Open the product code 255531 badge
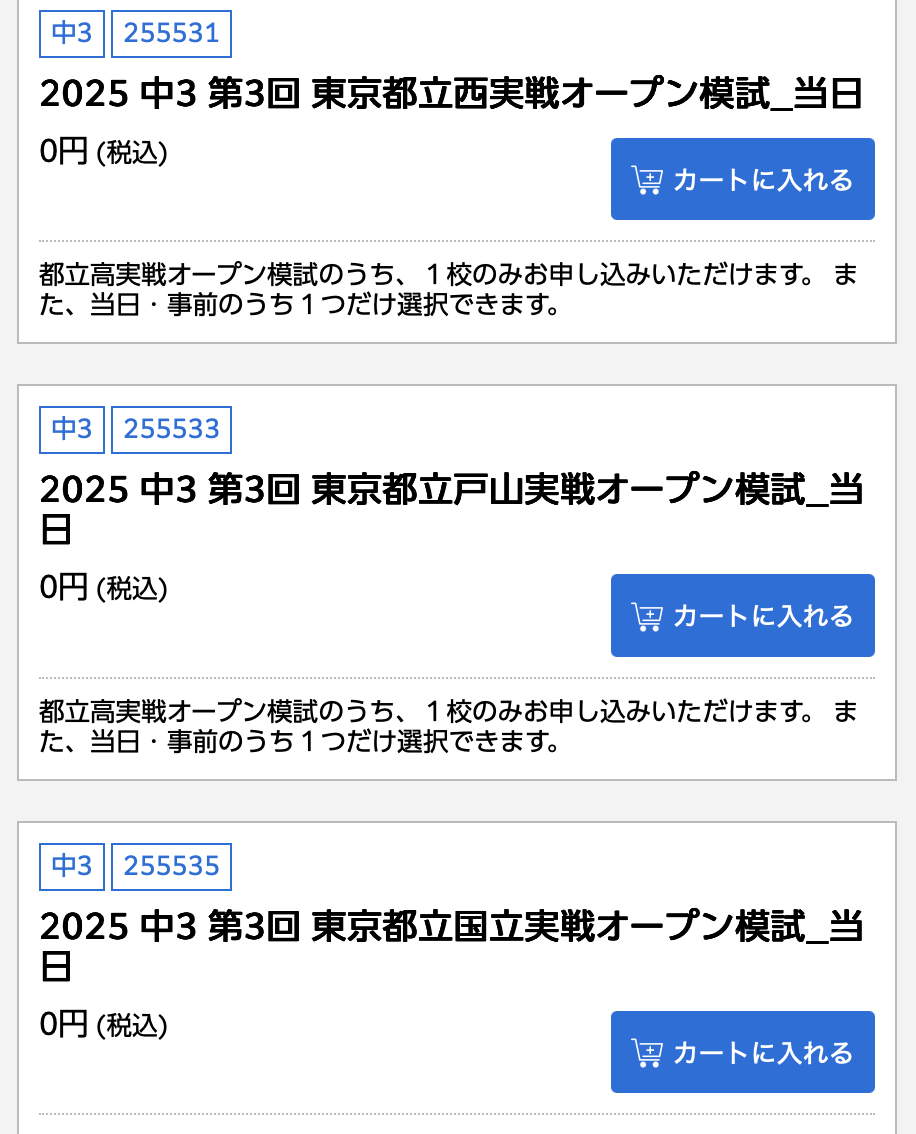The image size is (916, 1134). pos(171,33)
